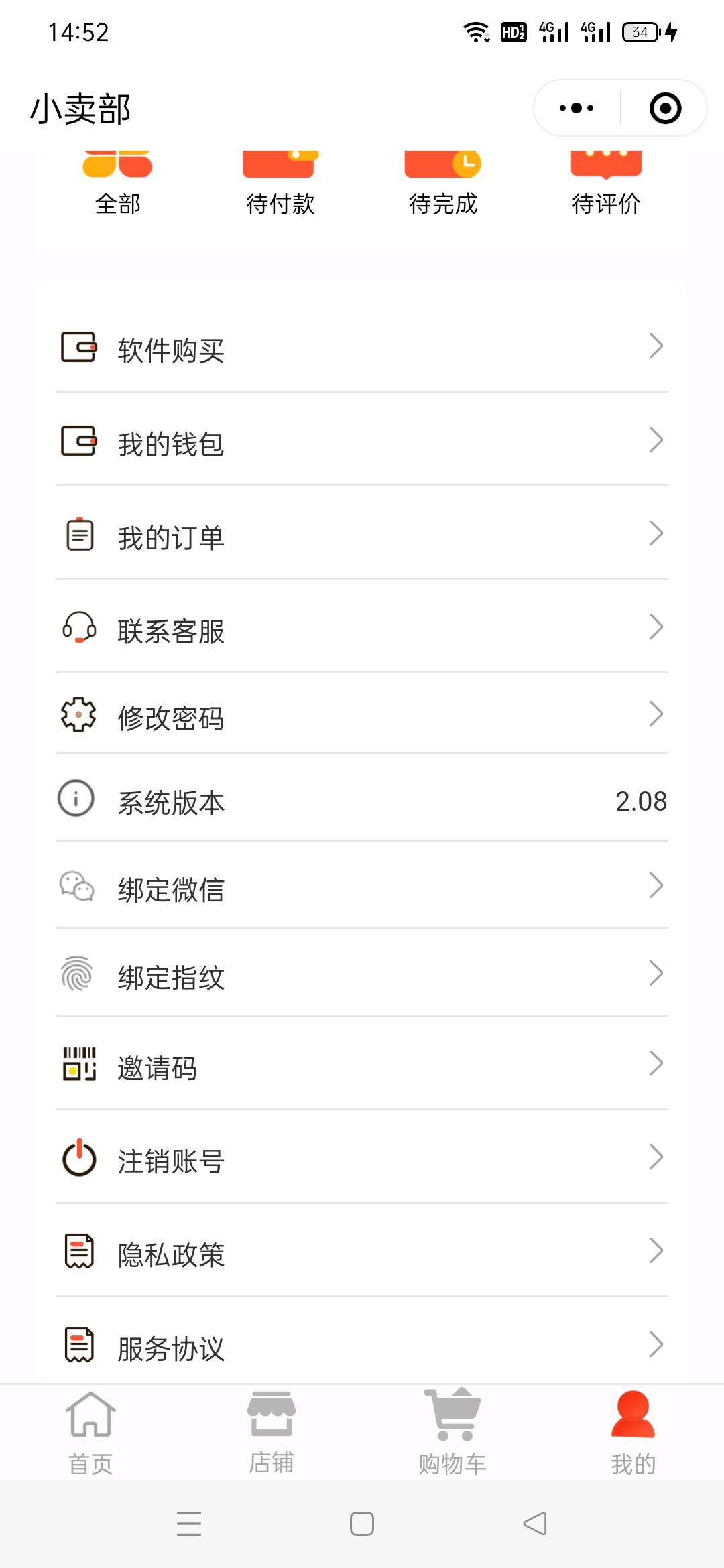Viewport: 724px width, 1568px height.
Task: Open 修改密码 to change password
Action: 362,715
